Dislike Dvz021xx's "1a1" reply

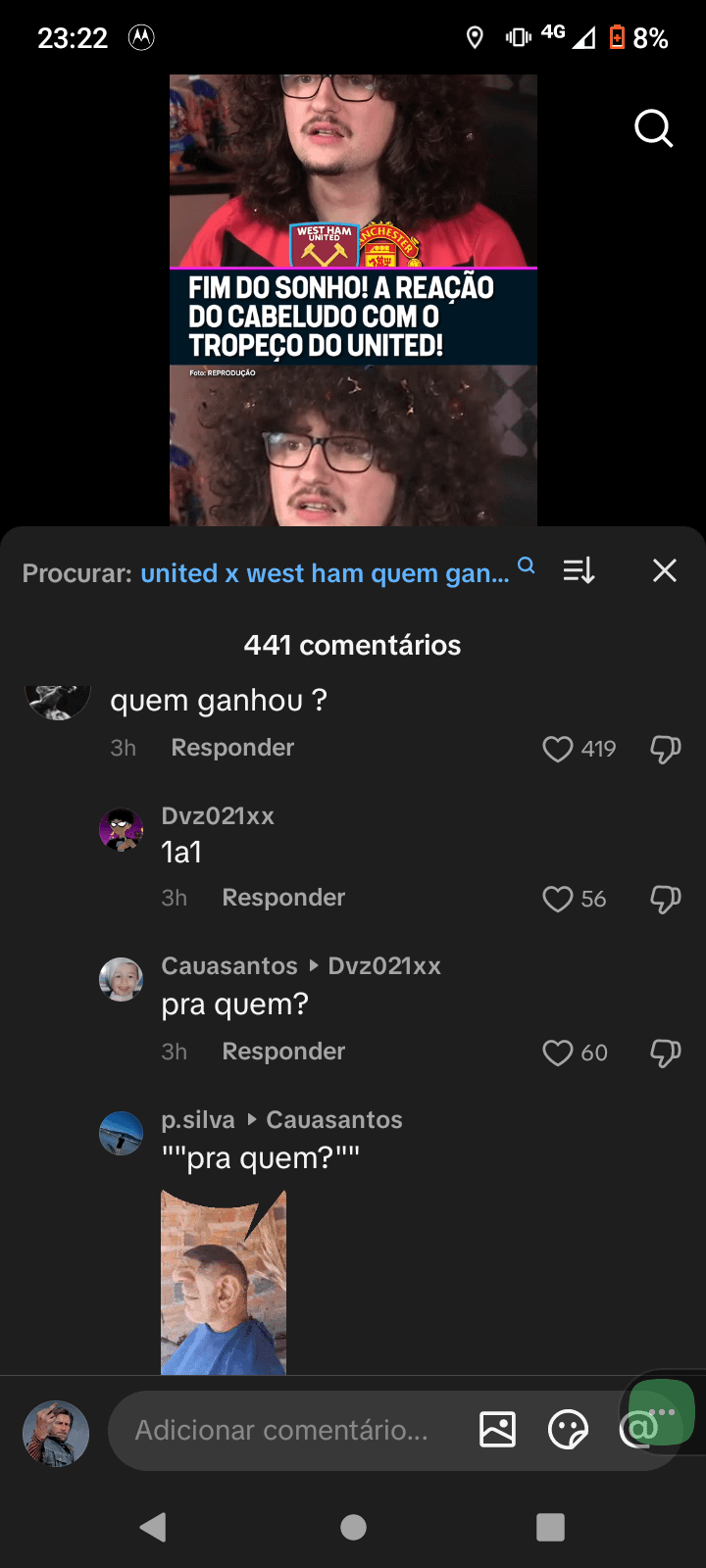[x=665, y=900]
